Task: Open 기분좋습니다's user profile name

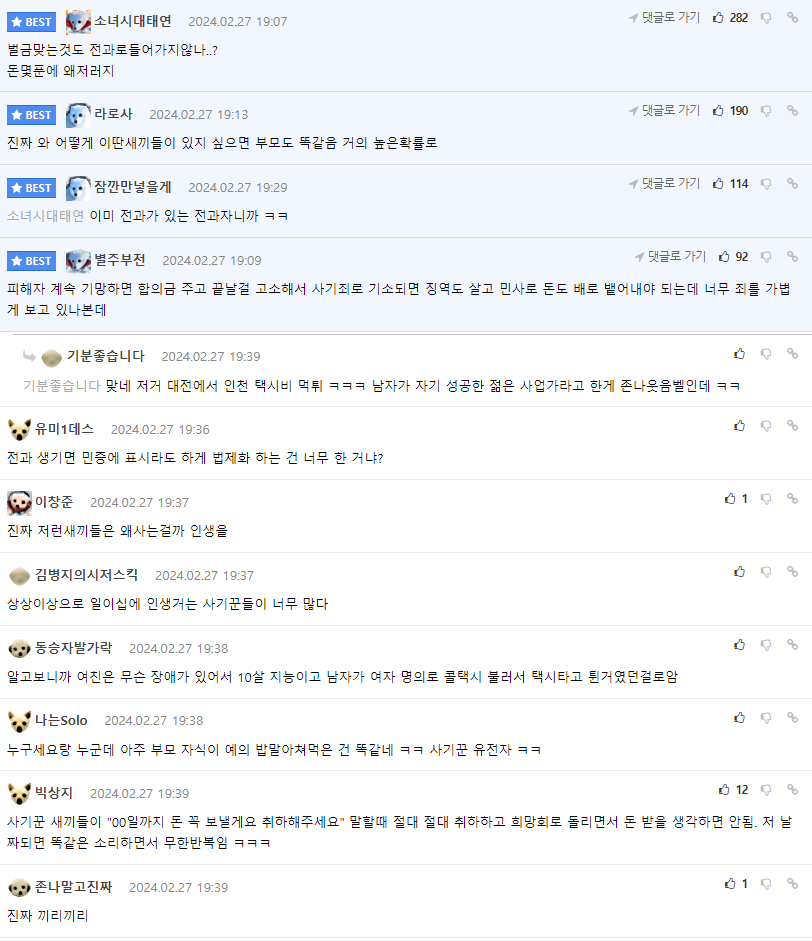Action: tap(105, 356)
